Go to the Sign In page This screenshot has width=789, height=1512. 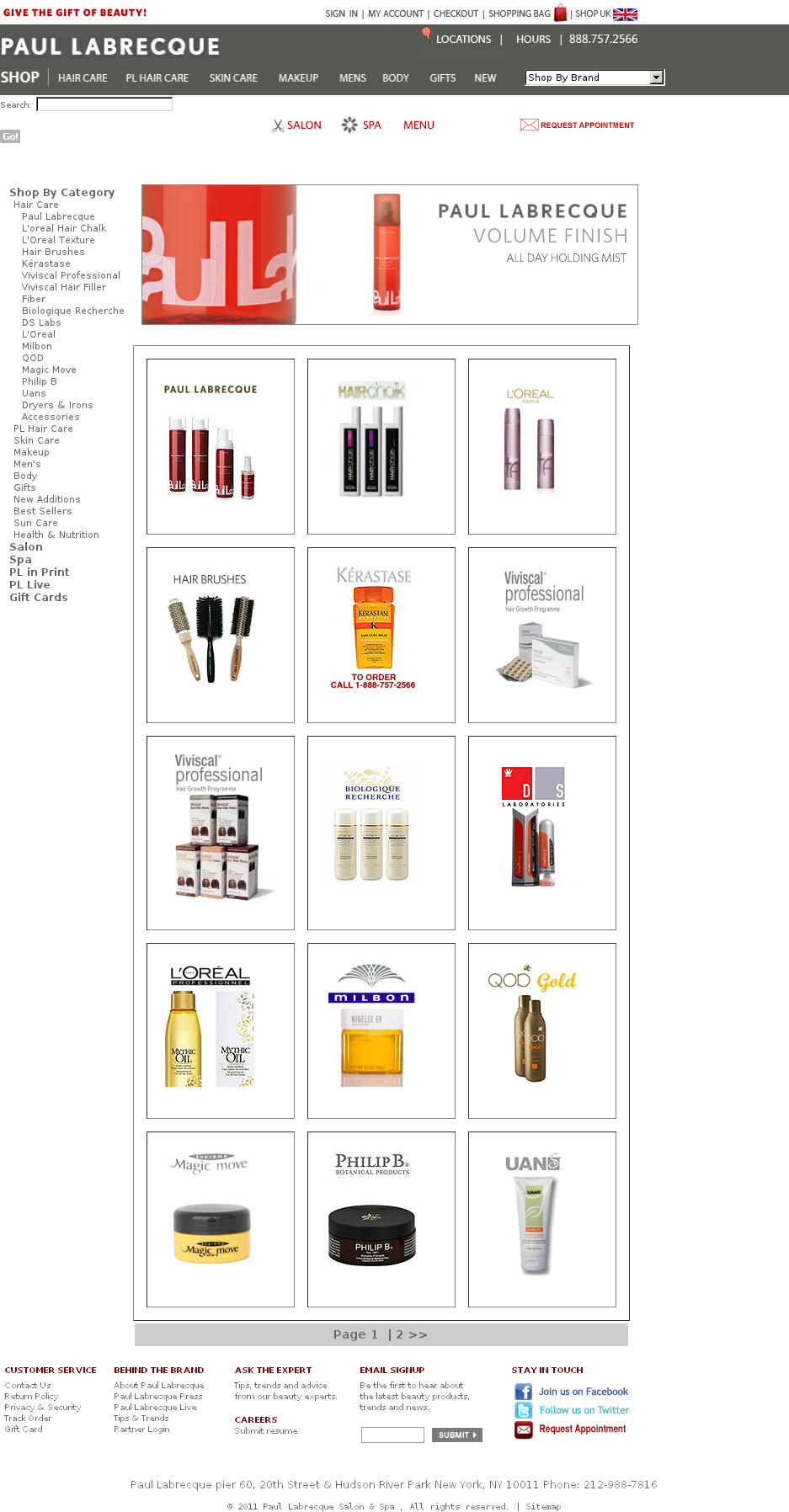(341, 13)
